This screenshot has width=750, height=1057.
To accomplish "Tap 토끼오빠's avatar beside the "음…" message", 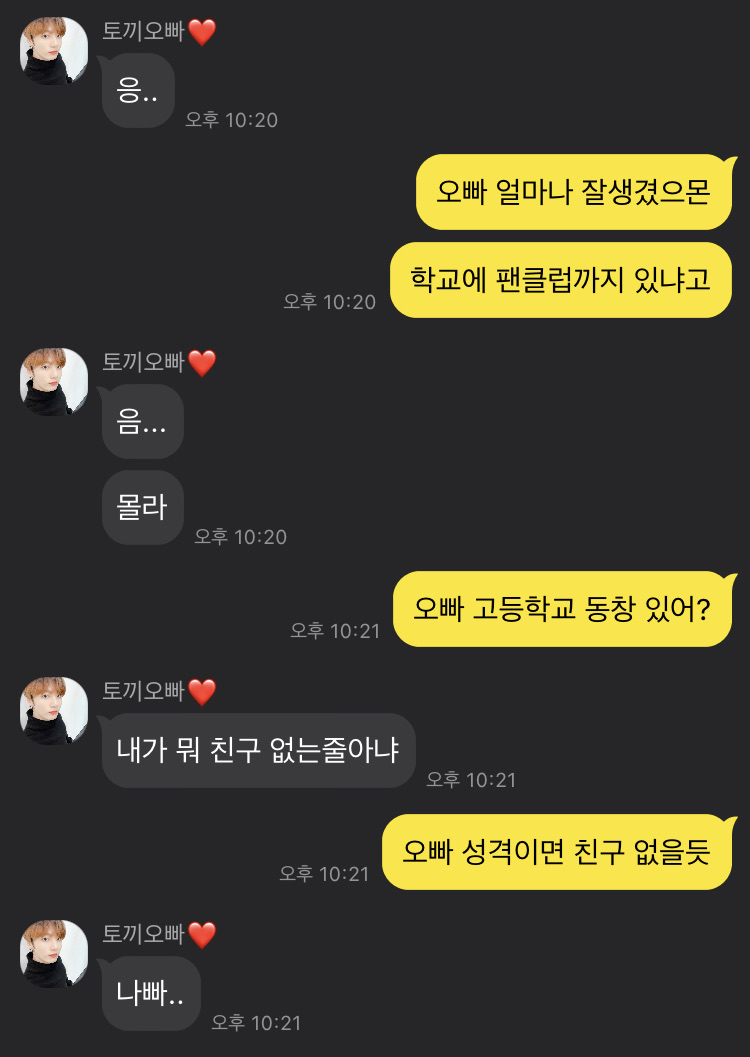I will (54, 382).
